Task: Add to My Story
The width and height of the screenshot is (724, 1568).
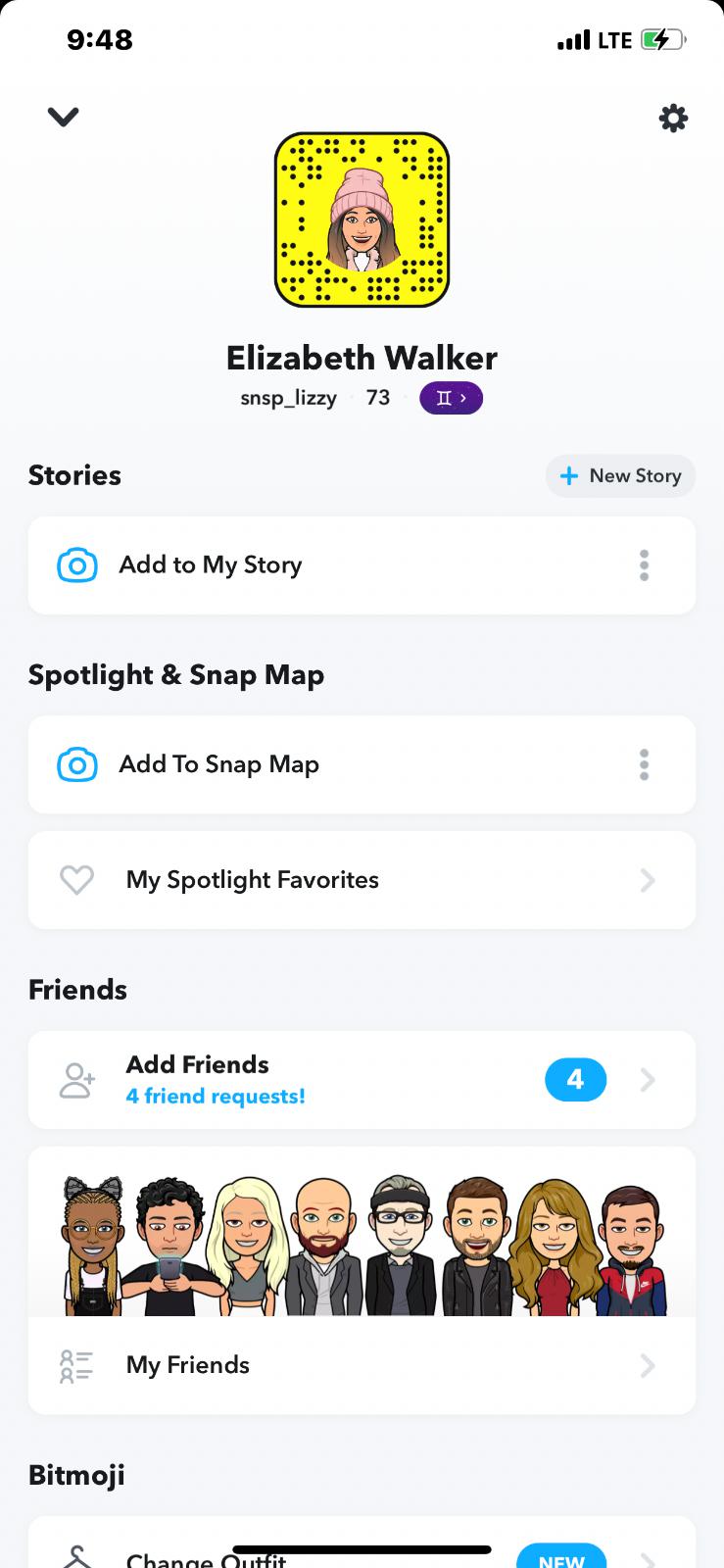Action: click(211, 565)
